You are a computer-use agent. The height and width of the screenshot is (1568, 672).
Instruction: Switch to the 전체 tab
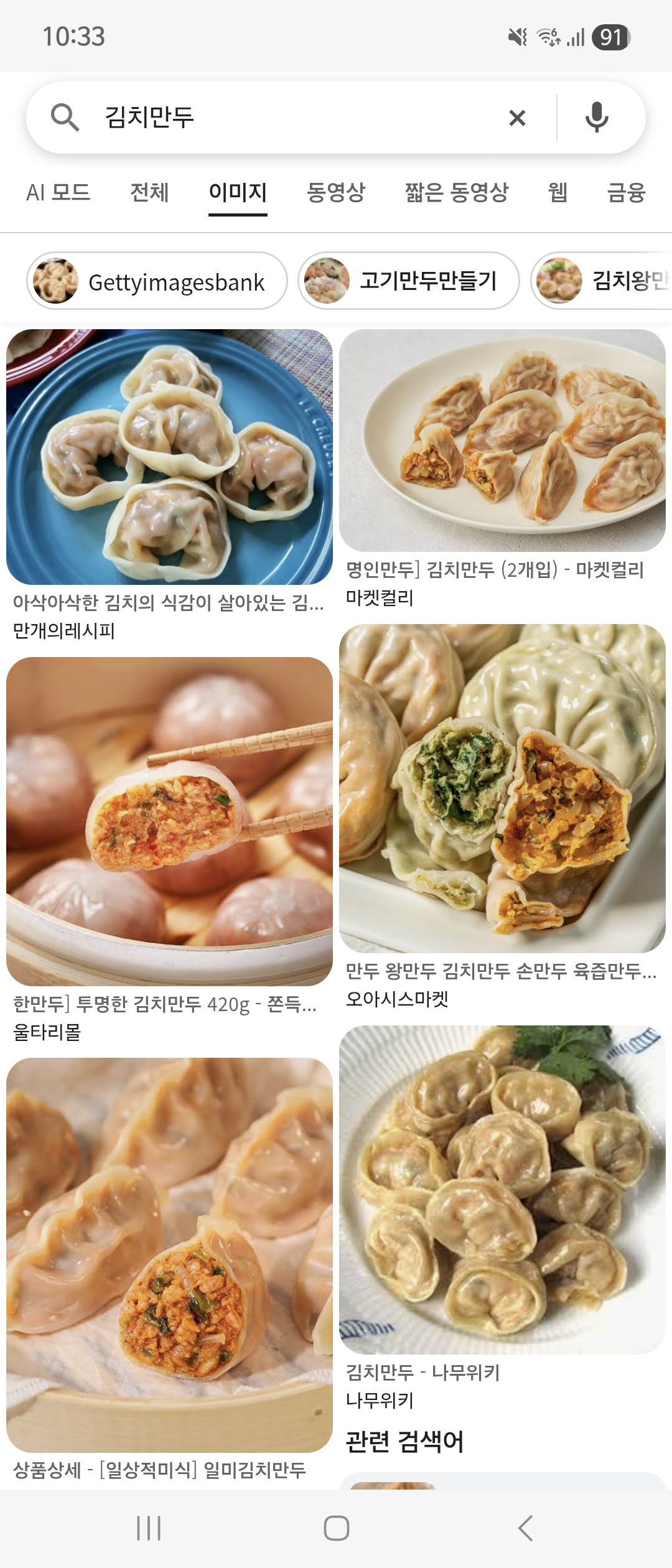coord(149,192)
